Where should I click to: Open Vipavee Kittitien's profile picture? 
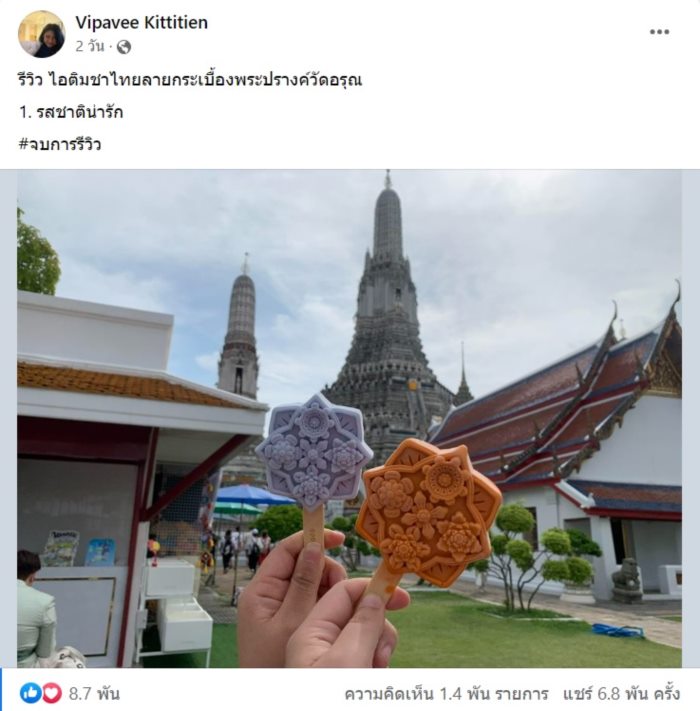click(41, 34)
